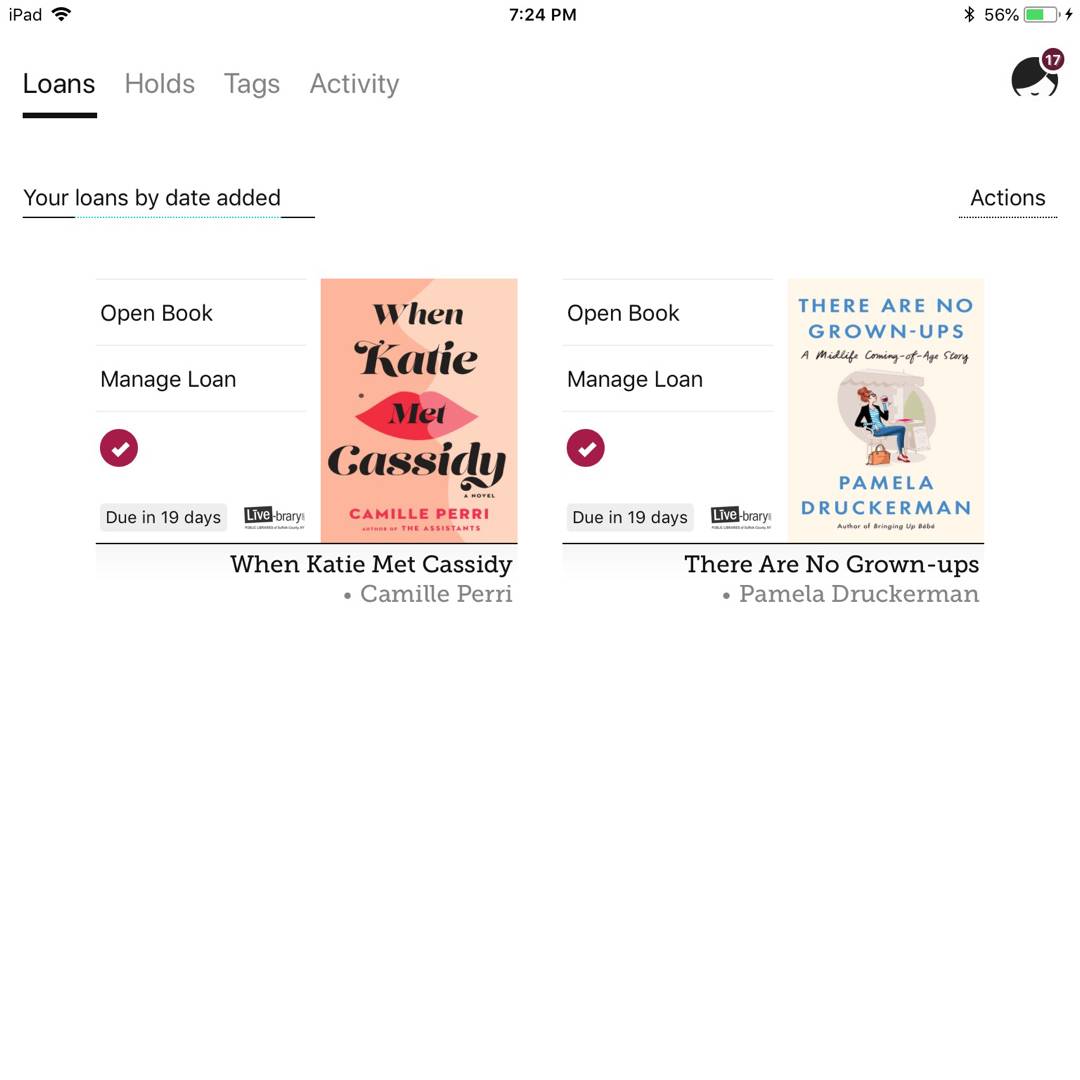Image resolution: width=1080 pixels, height=1080 pixels.
Task: Tap the There Are No Grown-ups cover
Action: click(x=885, y=410)
